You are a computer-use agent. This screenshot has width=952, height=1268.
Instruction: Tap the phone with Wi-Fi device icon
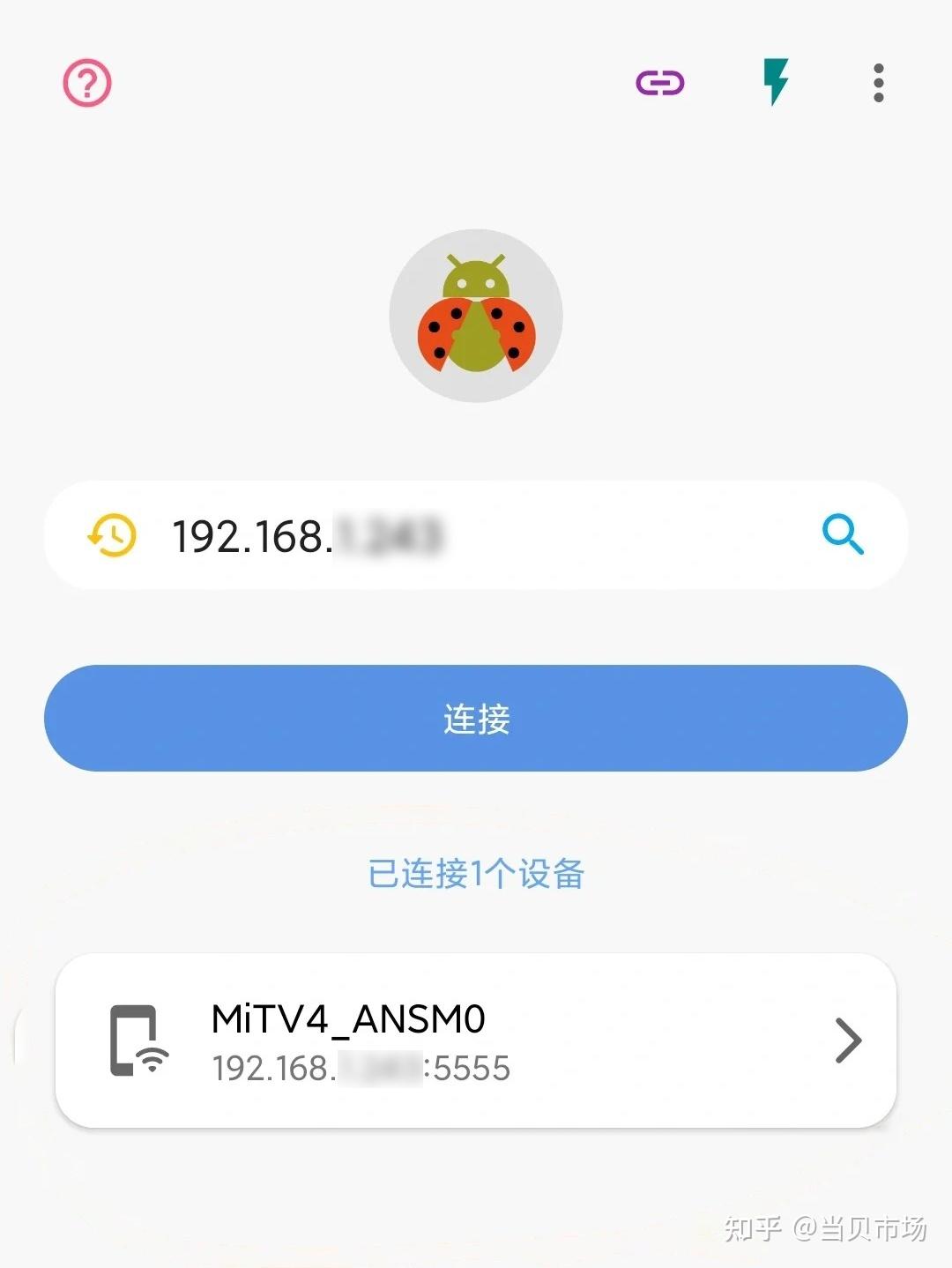[x=141, y=1041]
